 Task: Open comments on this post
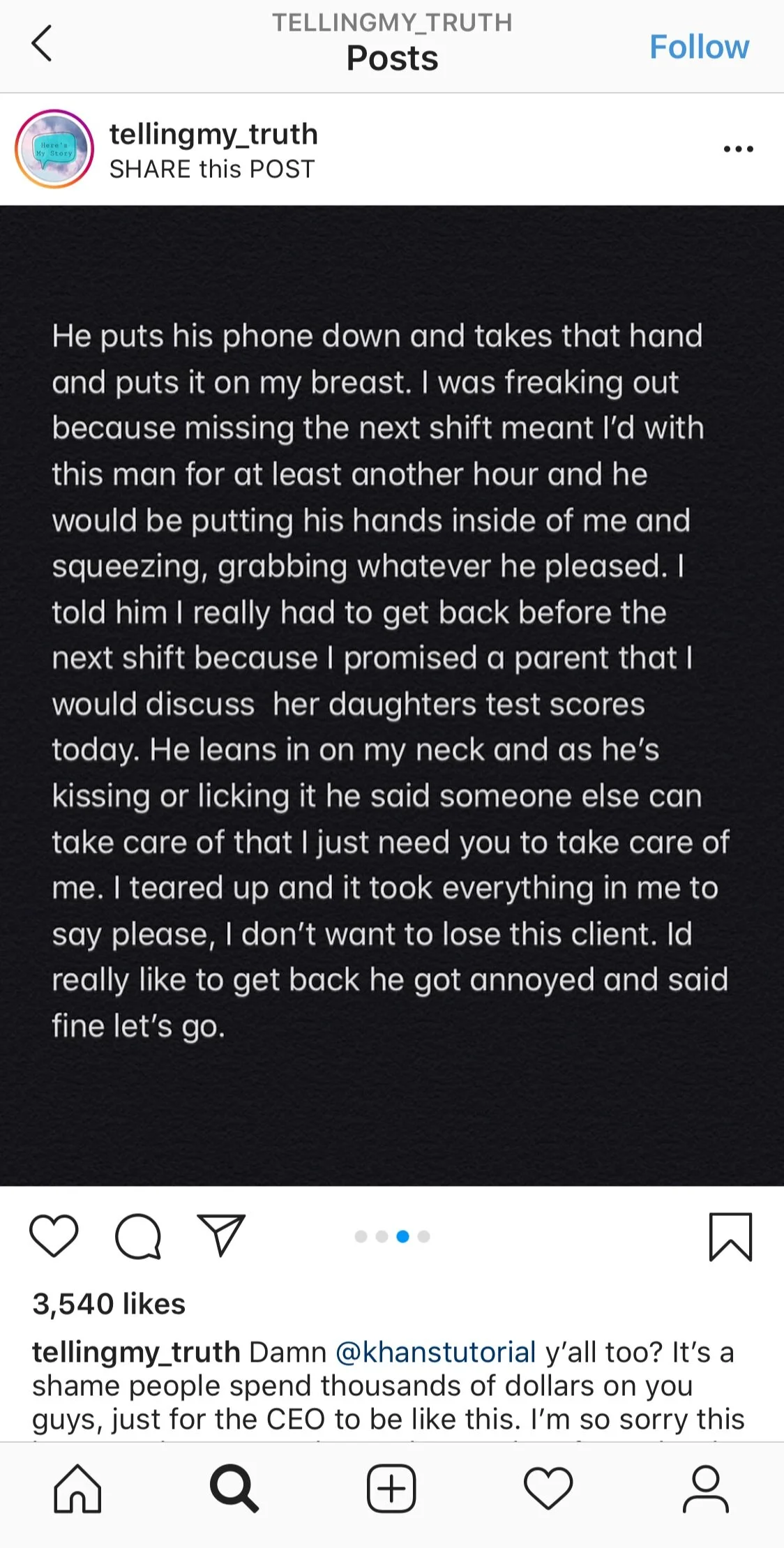(x=138, y=1236)
